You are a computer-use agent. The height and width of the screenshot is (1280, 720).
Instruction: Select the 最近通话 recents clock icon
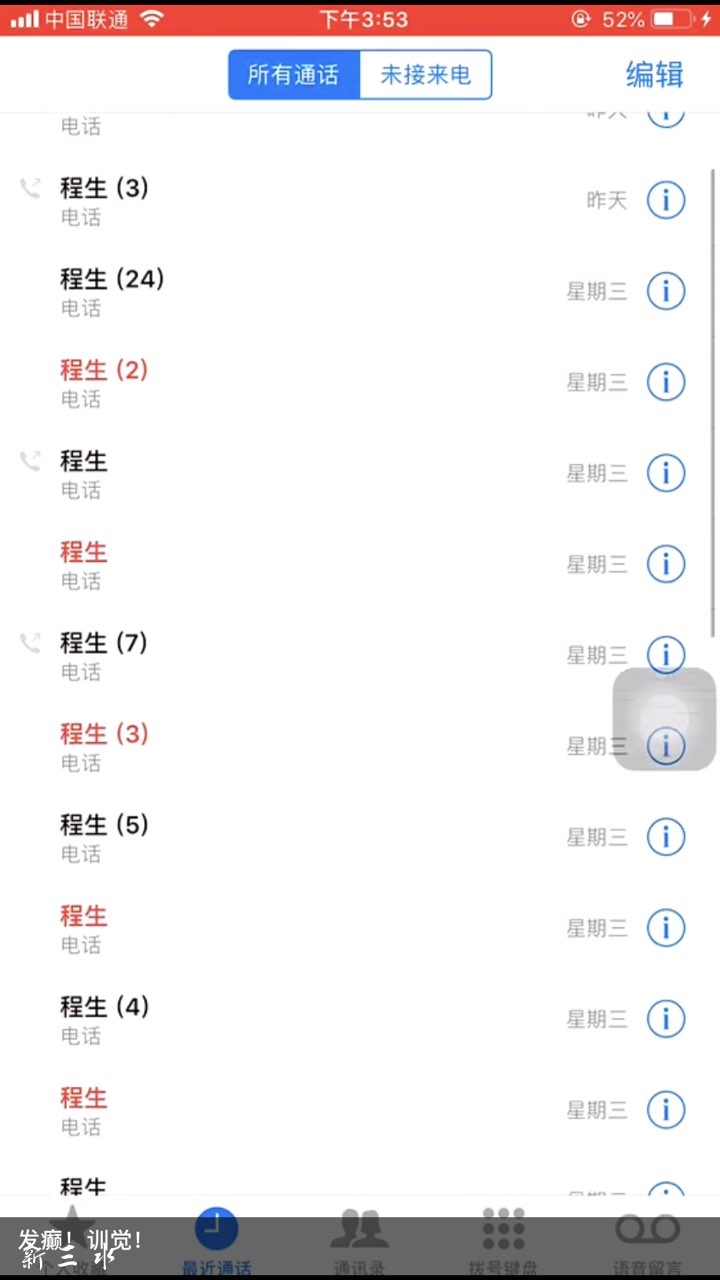tap(217, 1230)
